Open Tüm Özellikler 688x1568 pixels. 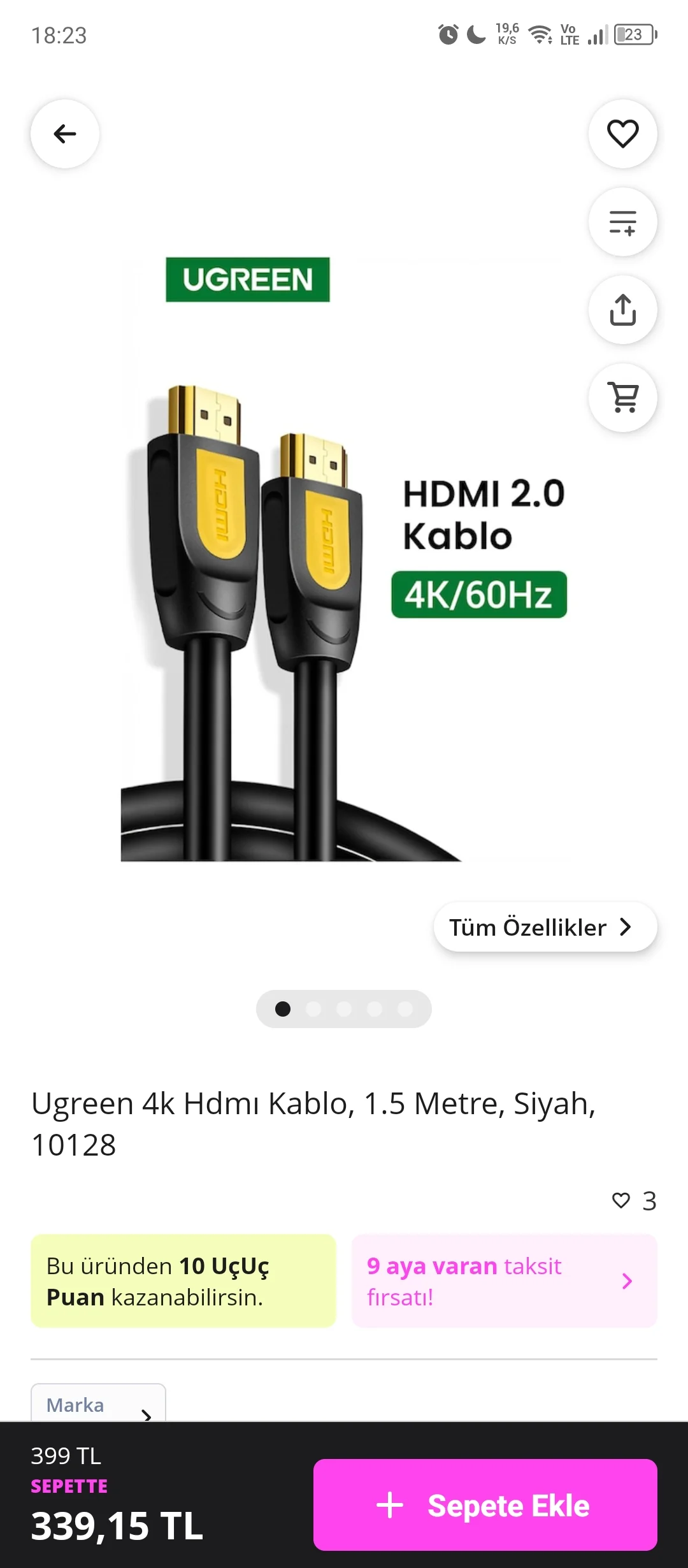(x=545, y=927)
